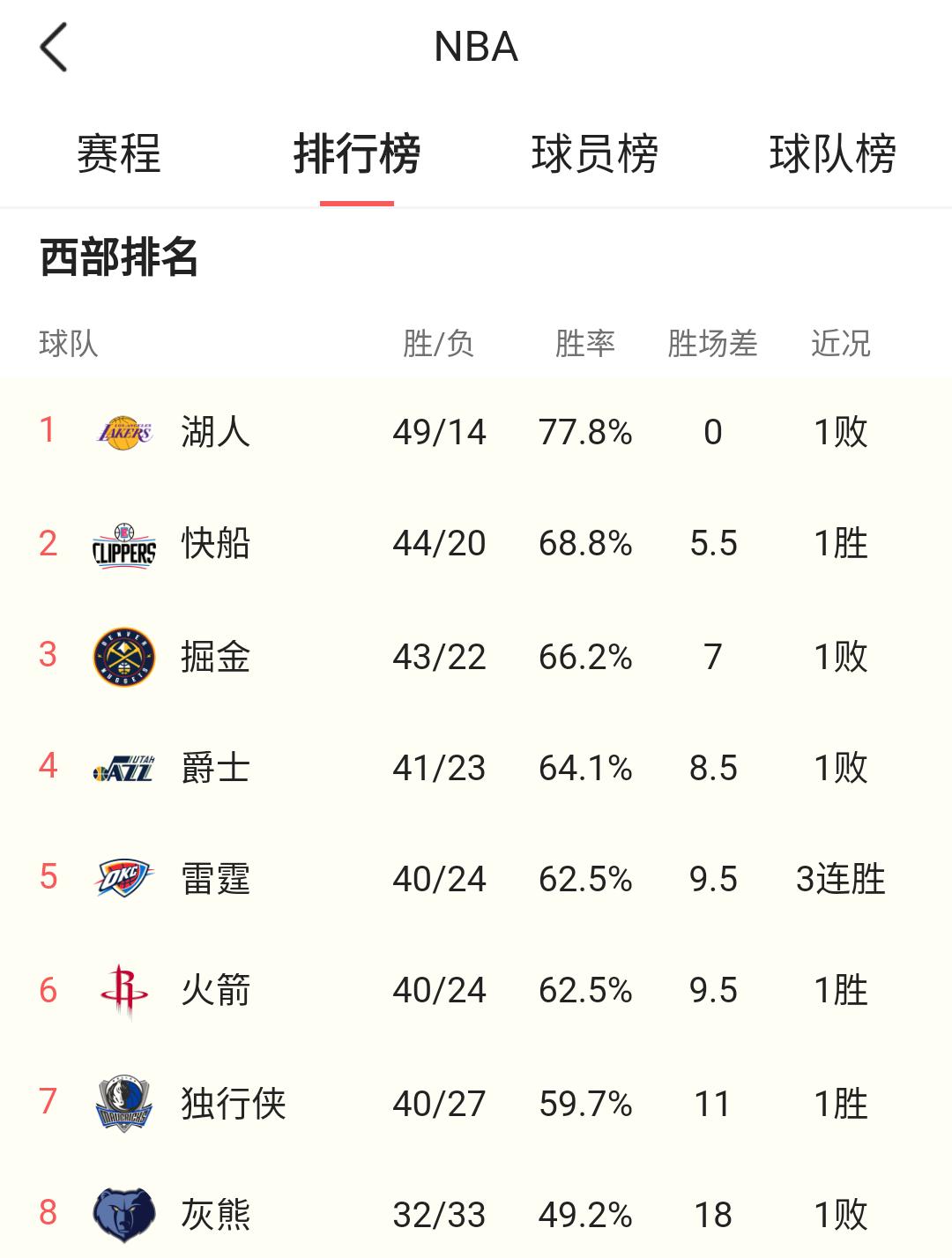This screenshot has width=952, height=1258.
Task: Click the NBA title text
Action: coord(476,47)
